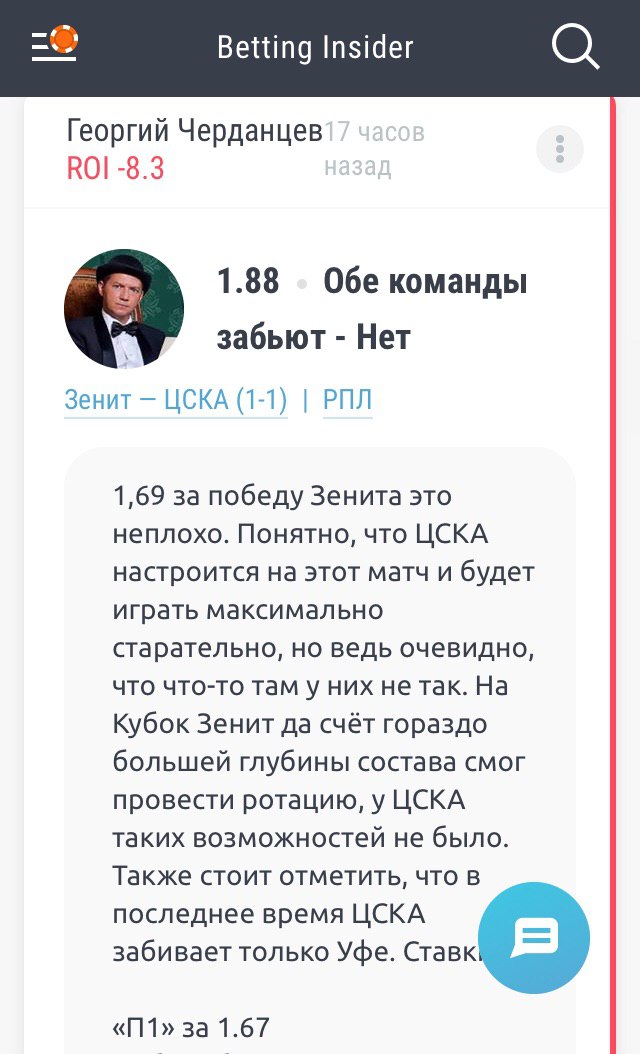Viewport: 640px width, 1054px height.
Task: Open the post's three-dot options menu
Action: [560, 149]
